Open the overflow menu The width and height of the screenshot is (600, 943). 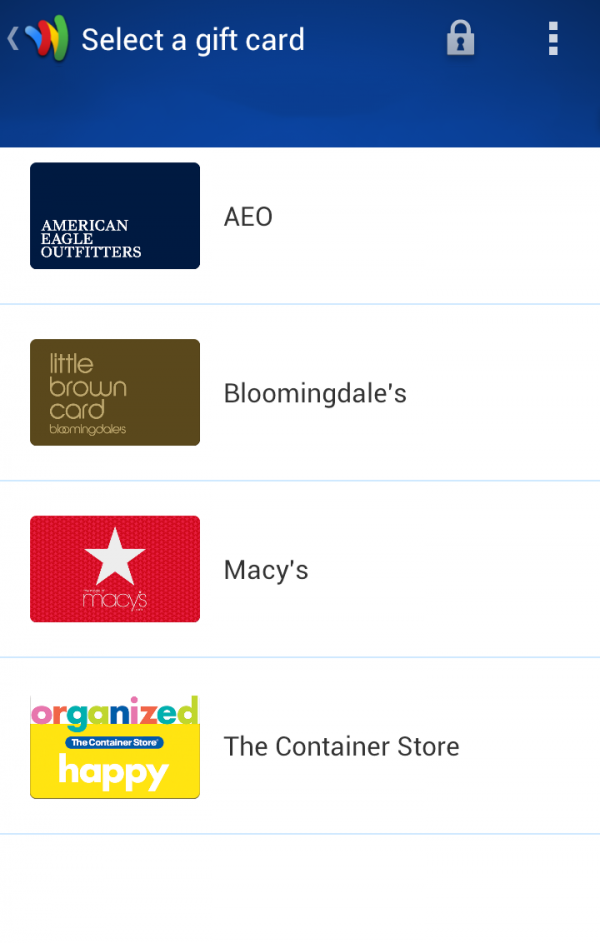[x=552, y=39]
